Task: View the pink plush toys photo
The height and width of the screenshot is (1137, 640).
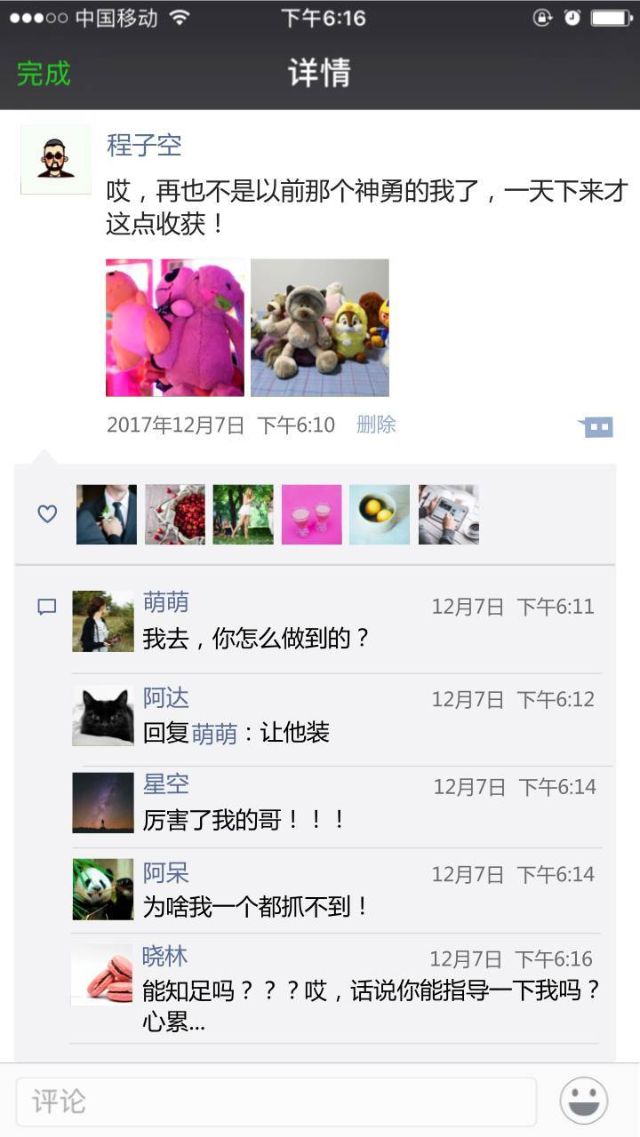Action: pos(175,328)
